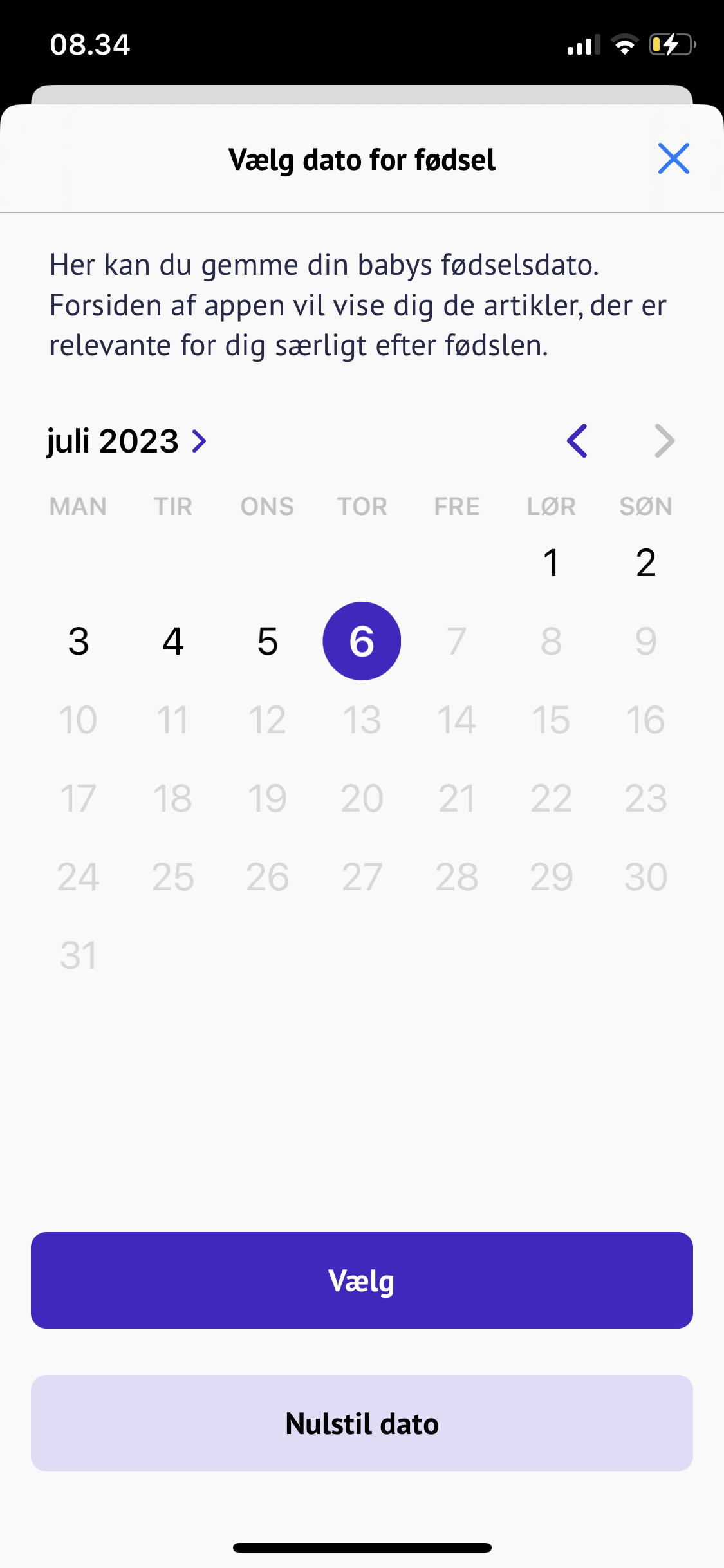The image size is (724, 1568).
Task: Tap the highlighted day 6
Action: [362, 642]
